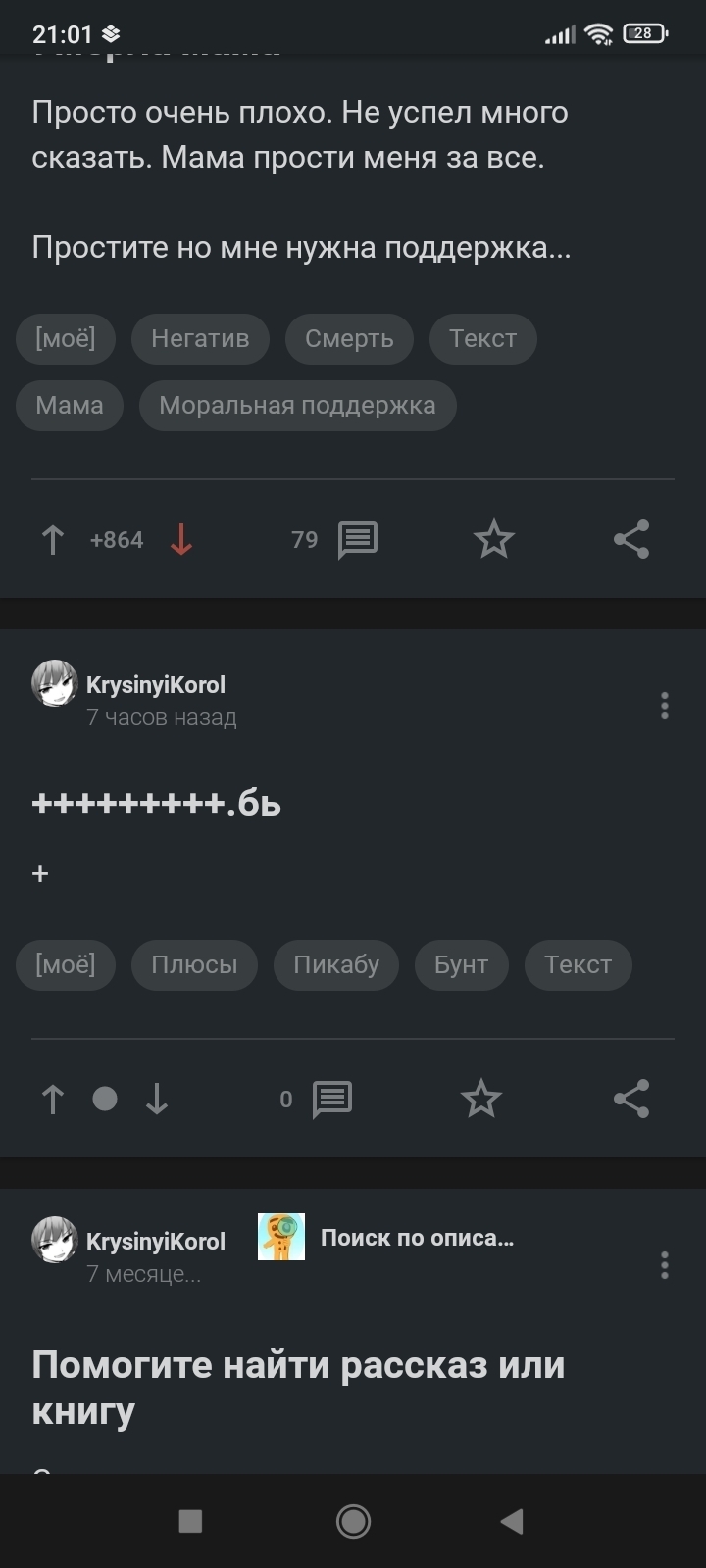Open overflow menu of the 7 часов назад post
Viewport: 706px width, 1568px height.
click(665, 706)
